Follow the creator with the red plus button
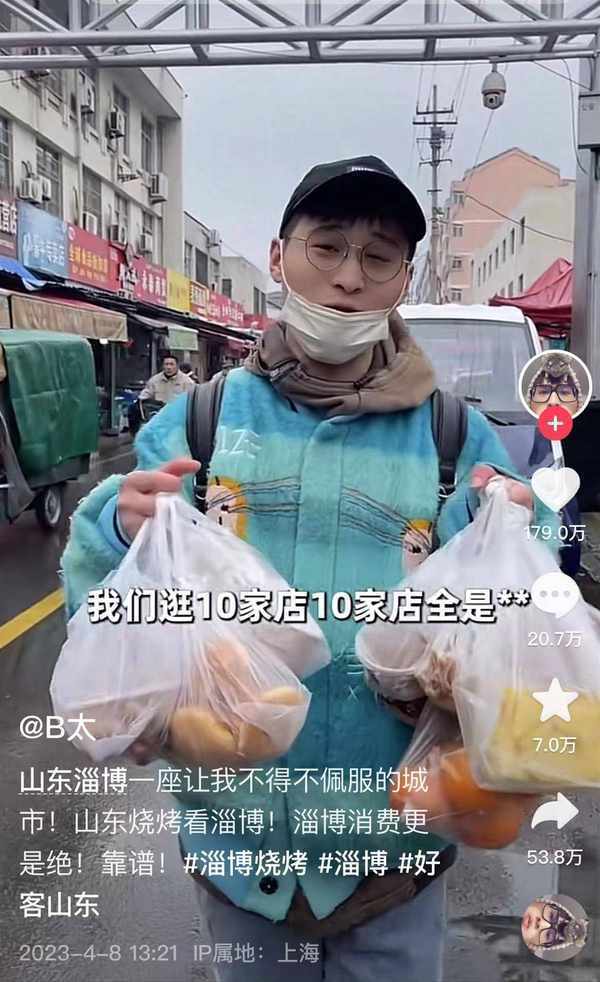Viewport: 600px width, 982px height. pos(555,423)
